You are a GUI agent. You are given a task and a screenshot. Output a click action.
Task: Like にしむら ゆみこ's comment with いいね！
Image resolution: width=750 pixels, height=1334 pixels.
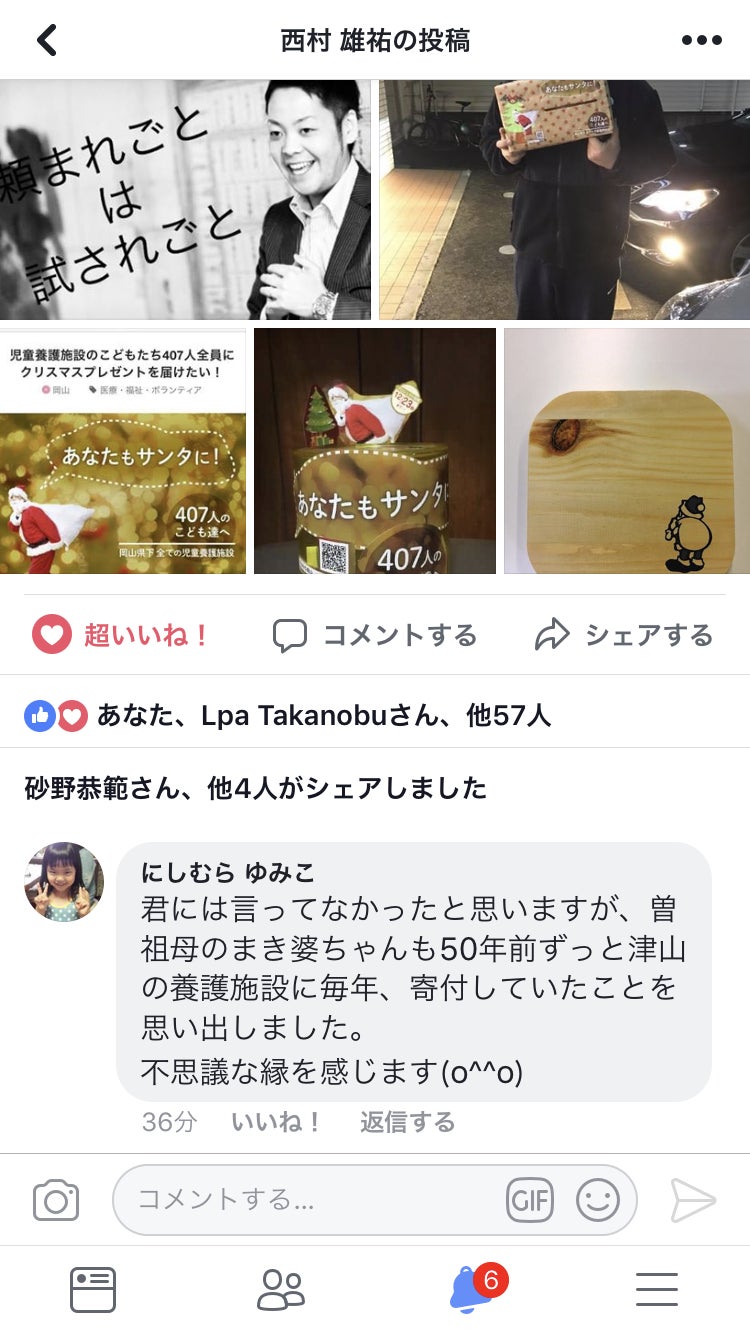[276, 1123]
